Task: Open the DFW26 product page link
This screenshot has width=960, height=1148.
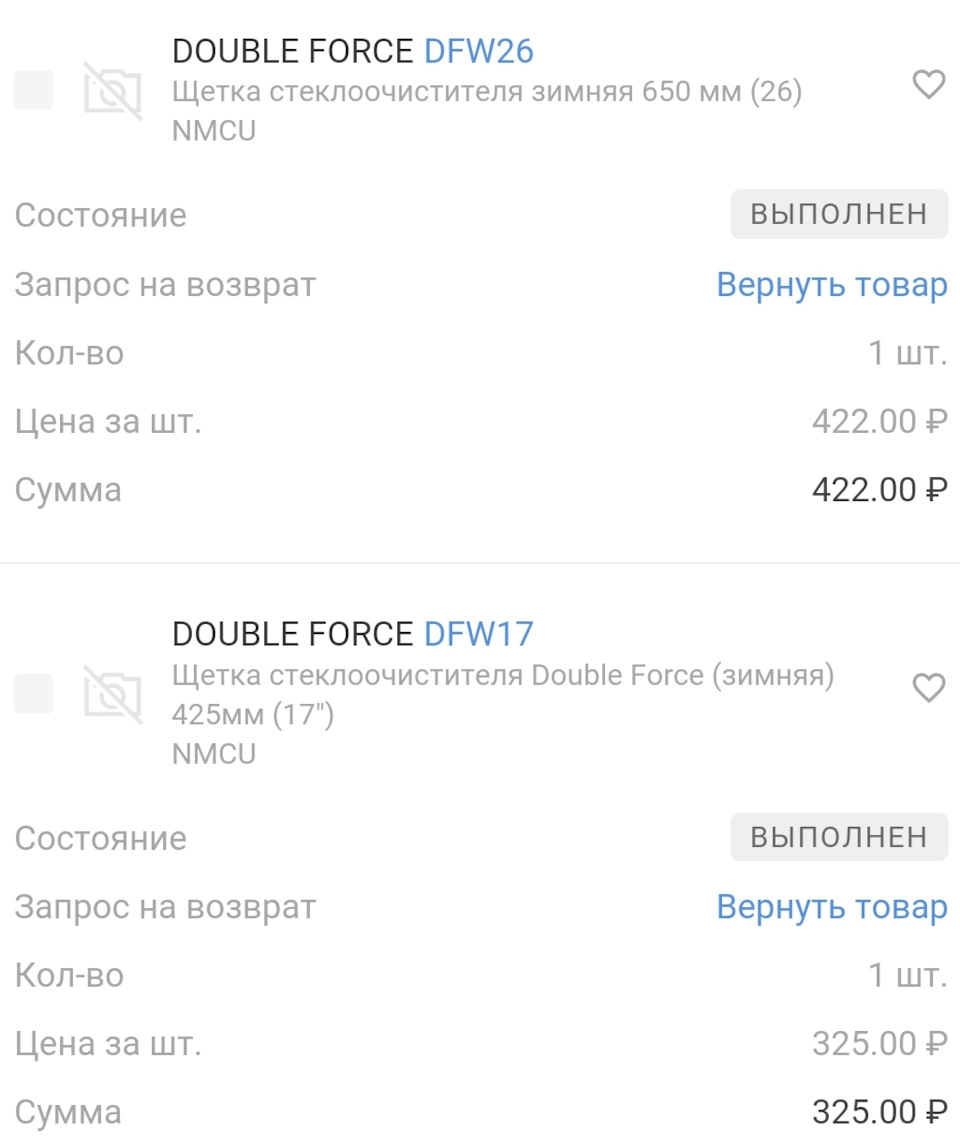Action: (x=481, y=51)
